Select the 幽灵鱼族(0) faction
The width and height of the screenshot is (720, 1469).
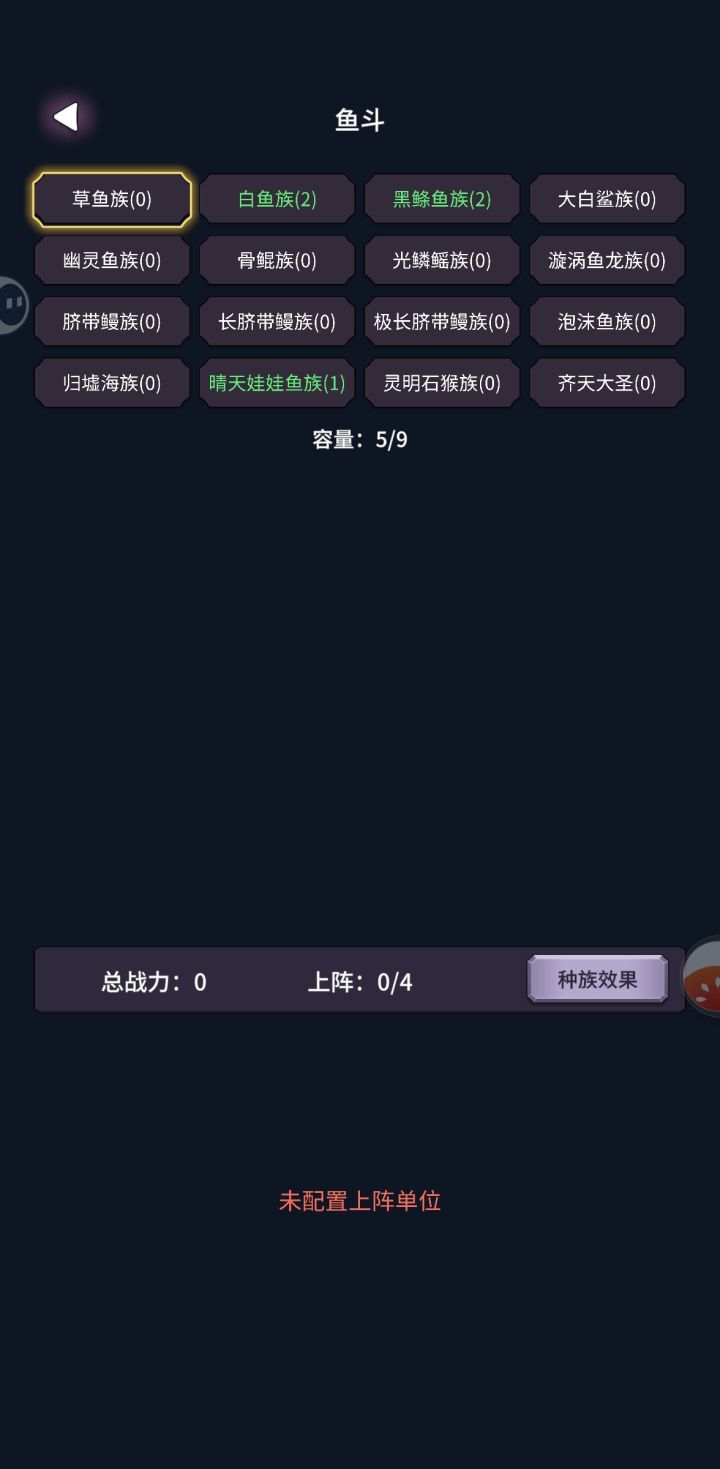pyautogui.click(x=111, y=260)
